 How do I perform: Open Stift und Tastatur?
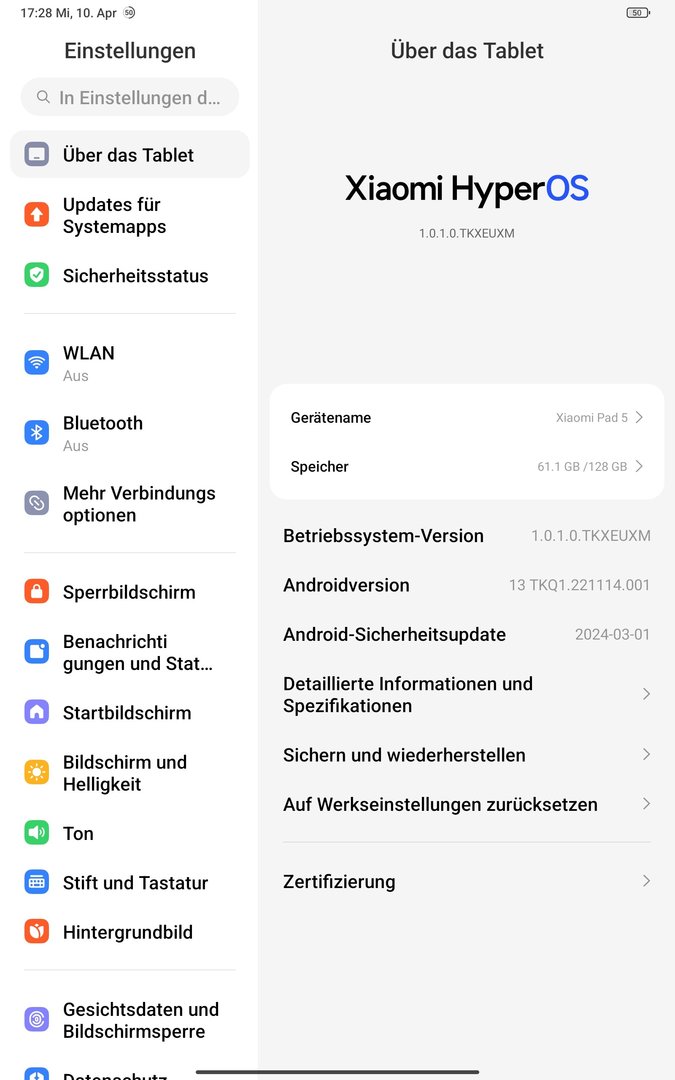pyautogui.click(x=130, y=883)
